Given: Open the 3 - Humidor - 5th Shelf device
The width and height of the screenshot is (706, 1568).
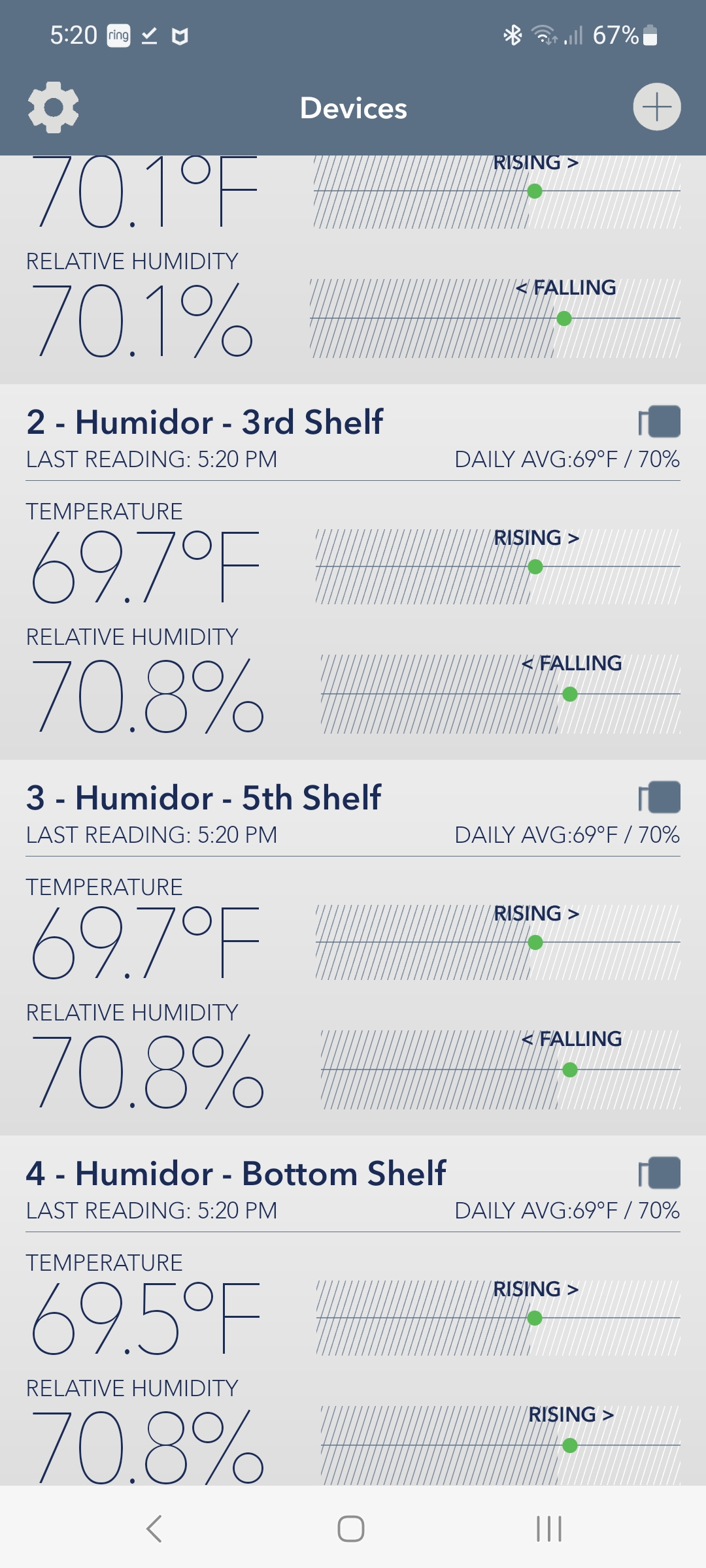Looking at the screenshot, I should click(203, 798).
